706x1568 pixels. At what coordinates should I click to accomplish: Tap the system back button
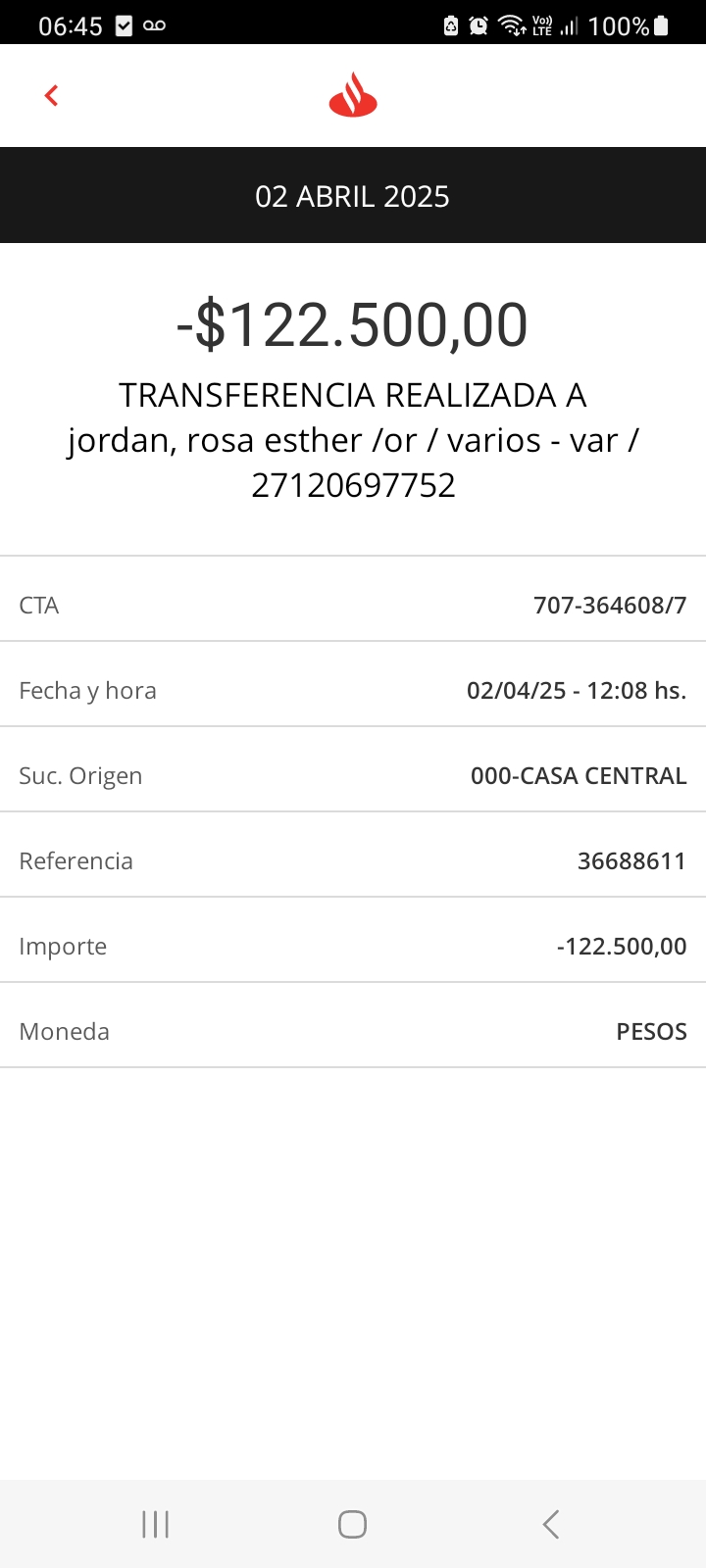point(550,1524)
